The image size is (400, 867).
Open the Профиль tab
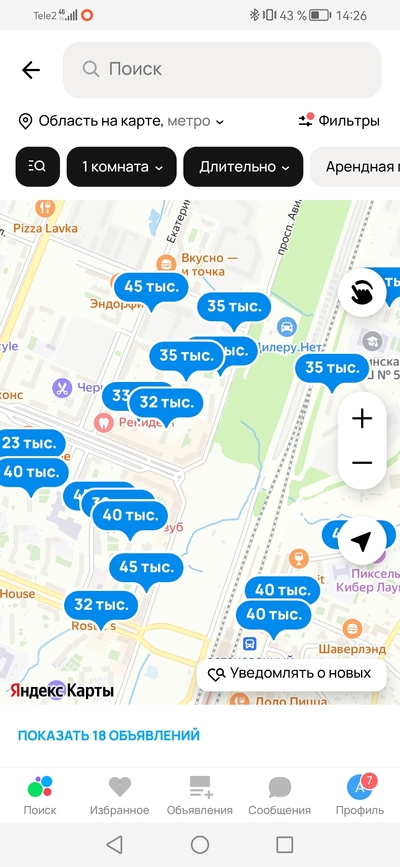360,796
